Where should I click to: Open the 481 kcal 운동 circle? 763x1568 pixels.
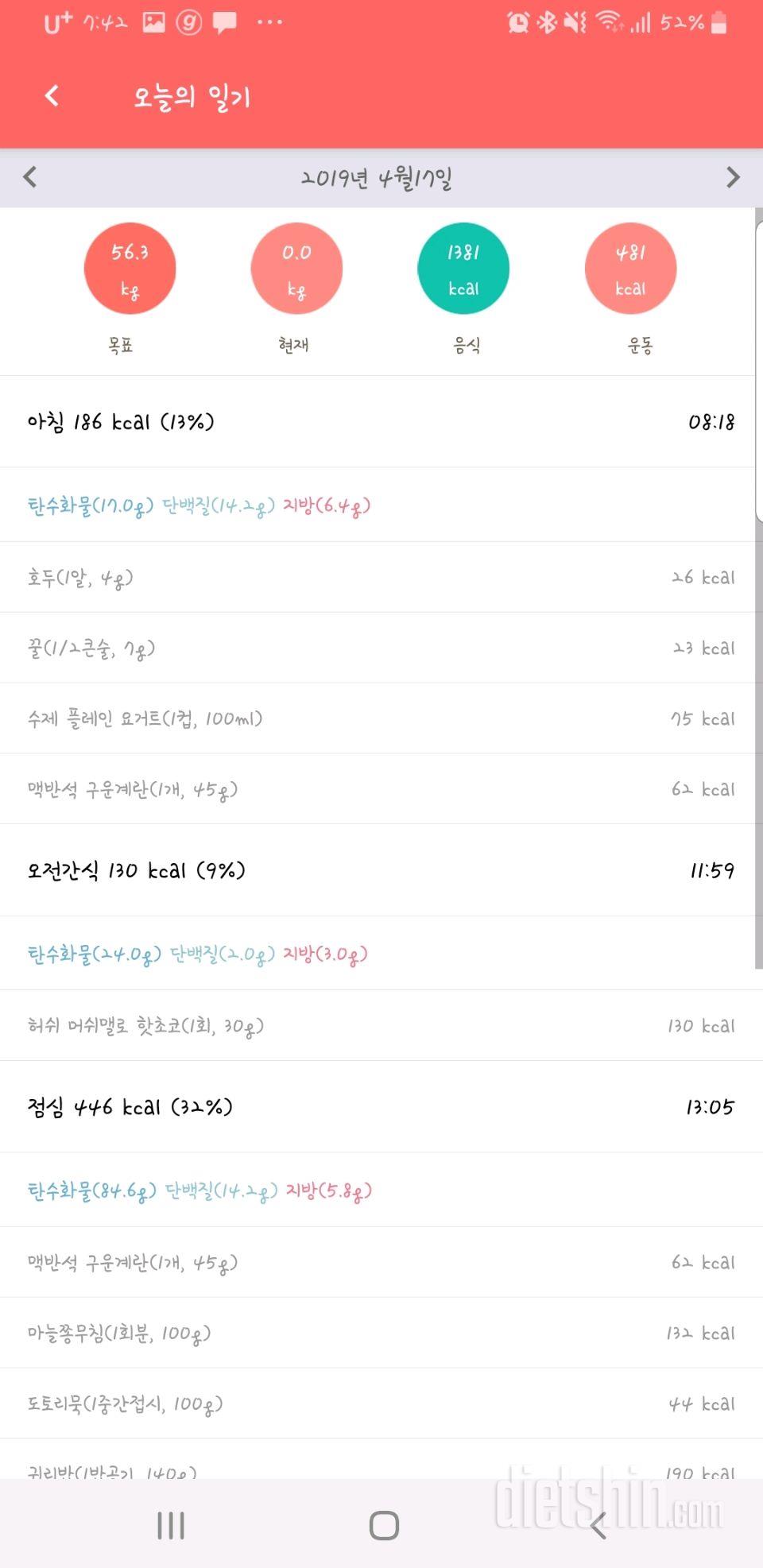(x=630, y=269)
